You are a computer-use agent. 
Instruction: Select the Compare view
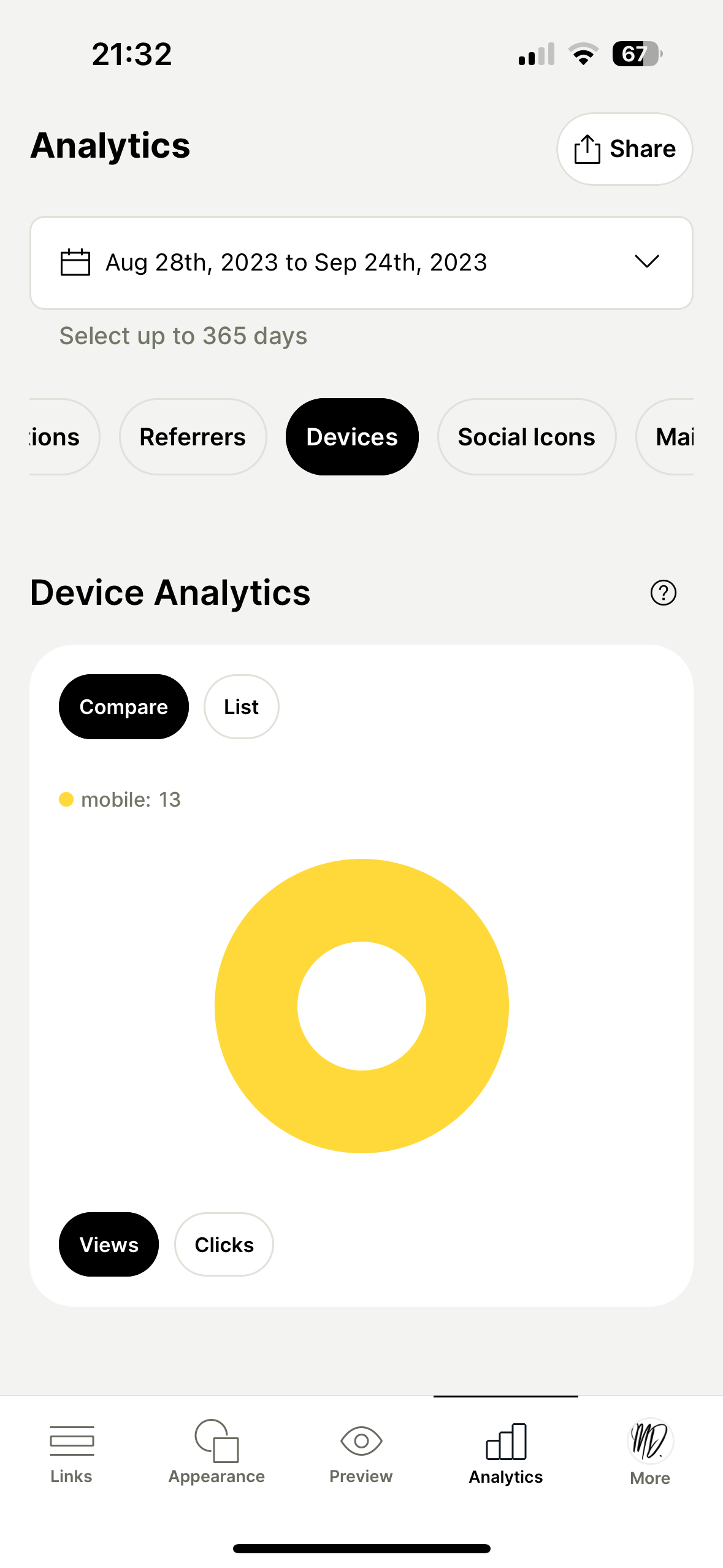(x=123, y=707)
